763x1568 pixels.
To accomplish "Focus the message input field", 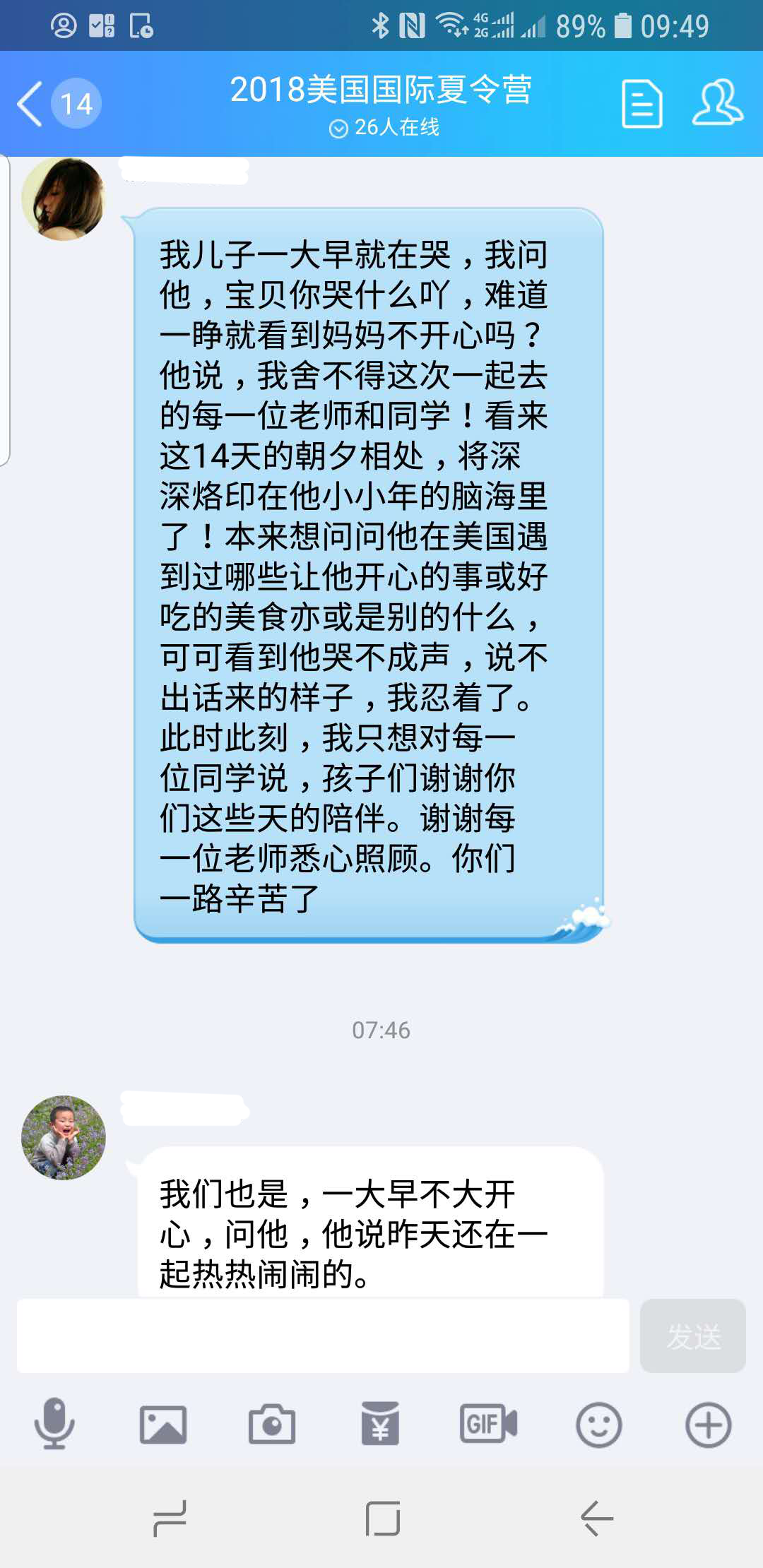I will click(x=322, y=1336).
